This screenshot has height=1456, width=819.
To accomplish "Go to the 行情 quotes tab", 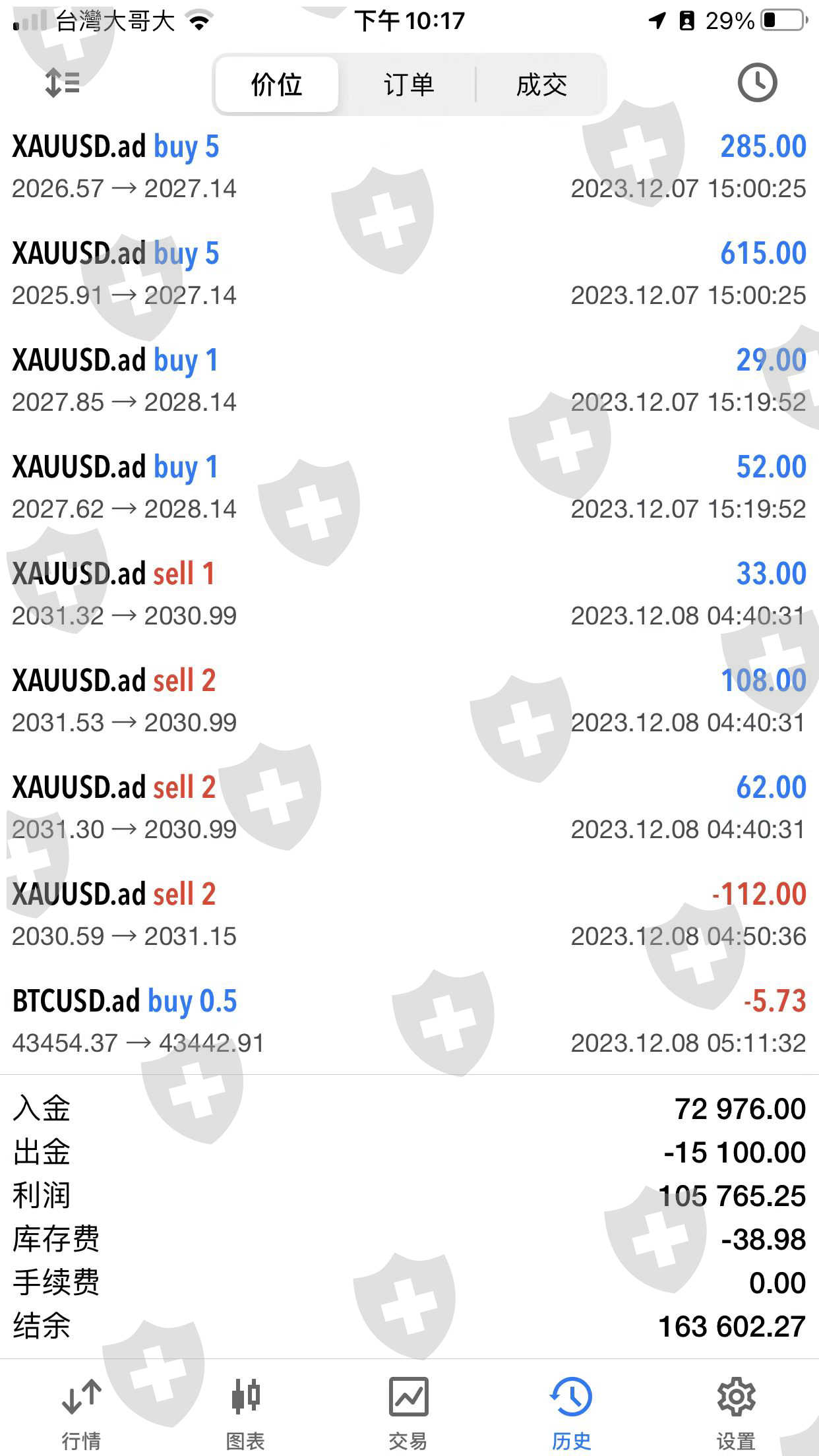I will [81, 1411].
